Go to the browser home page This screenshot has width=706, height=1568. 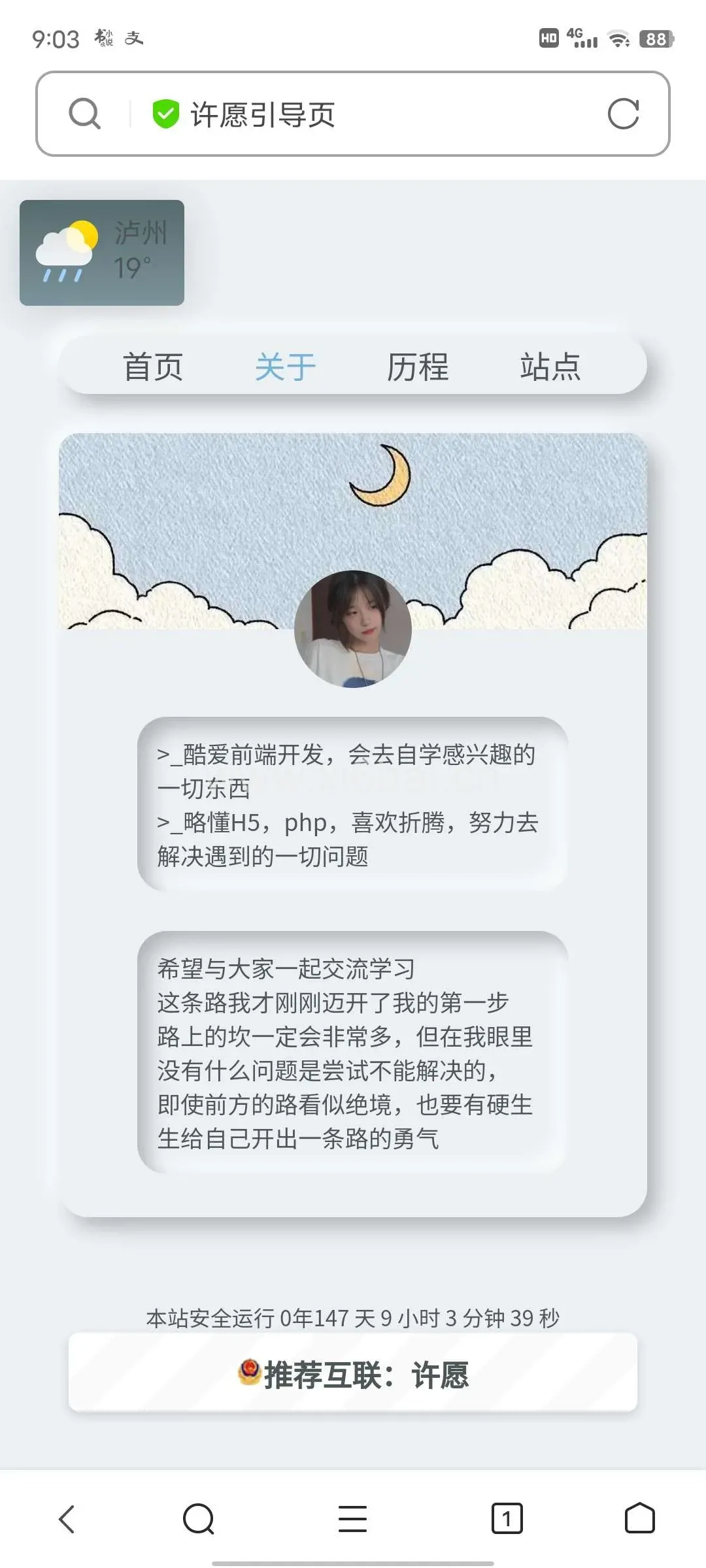click(640, 1518)
